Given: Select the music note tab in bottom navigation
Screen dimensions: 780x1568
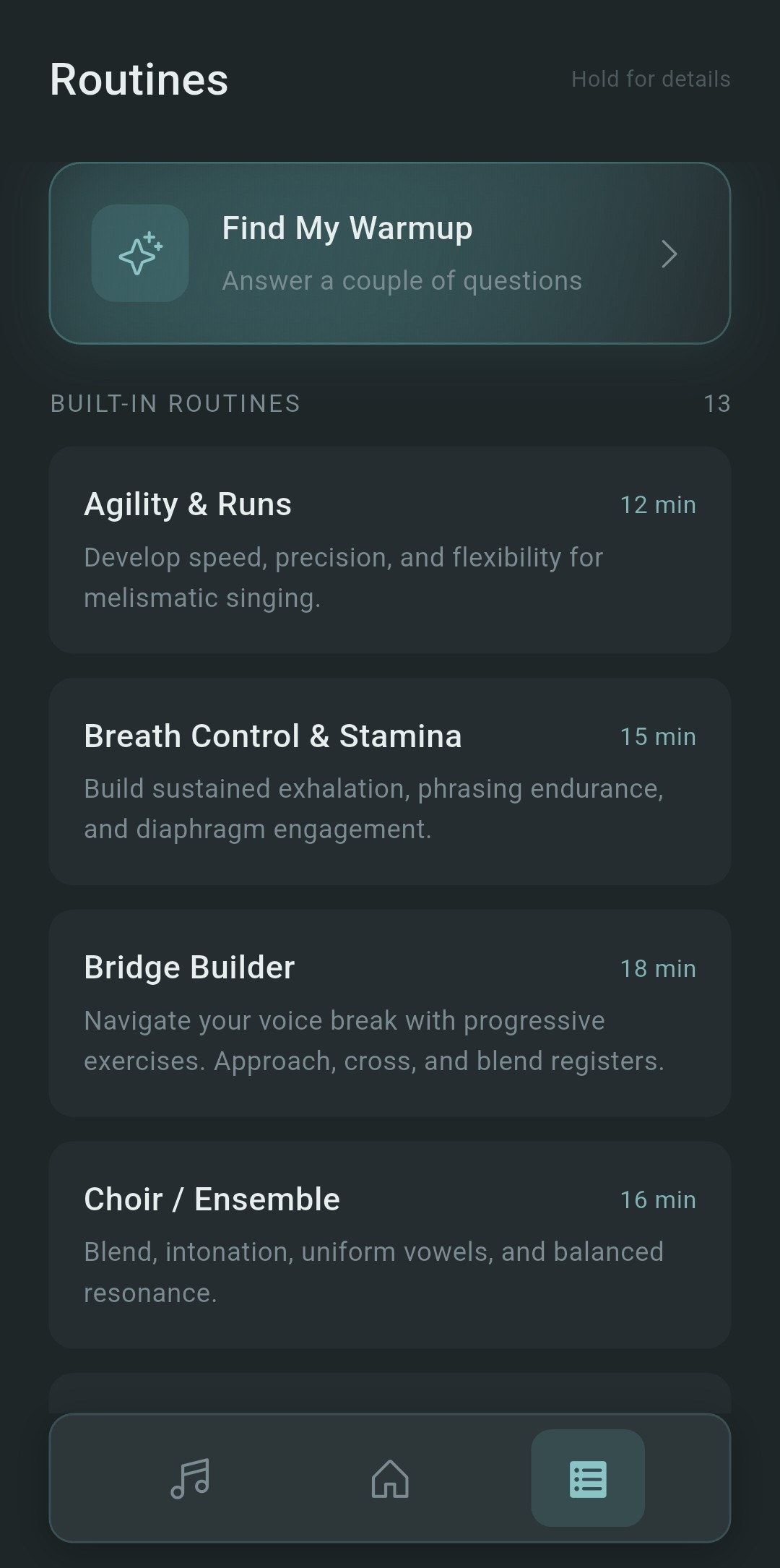Looking at the screenshot, I should pos(189,1480).
